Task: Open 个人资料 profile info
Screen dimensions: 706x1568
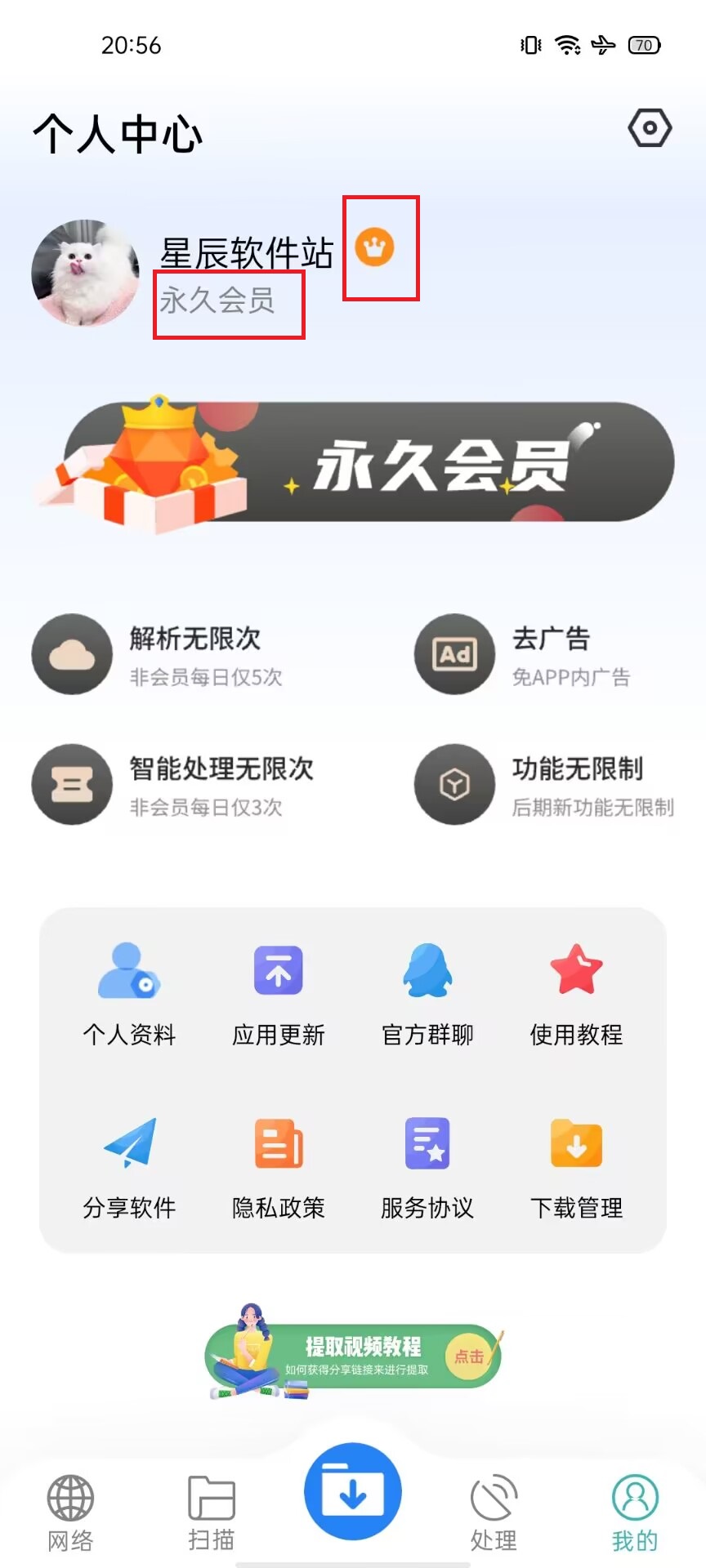Action: coord(129,994)
